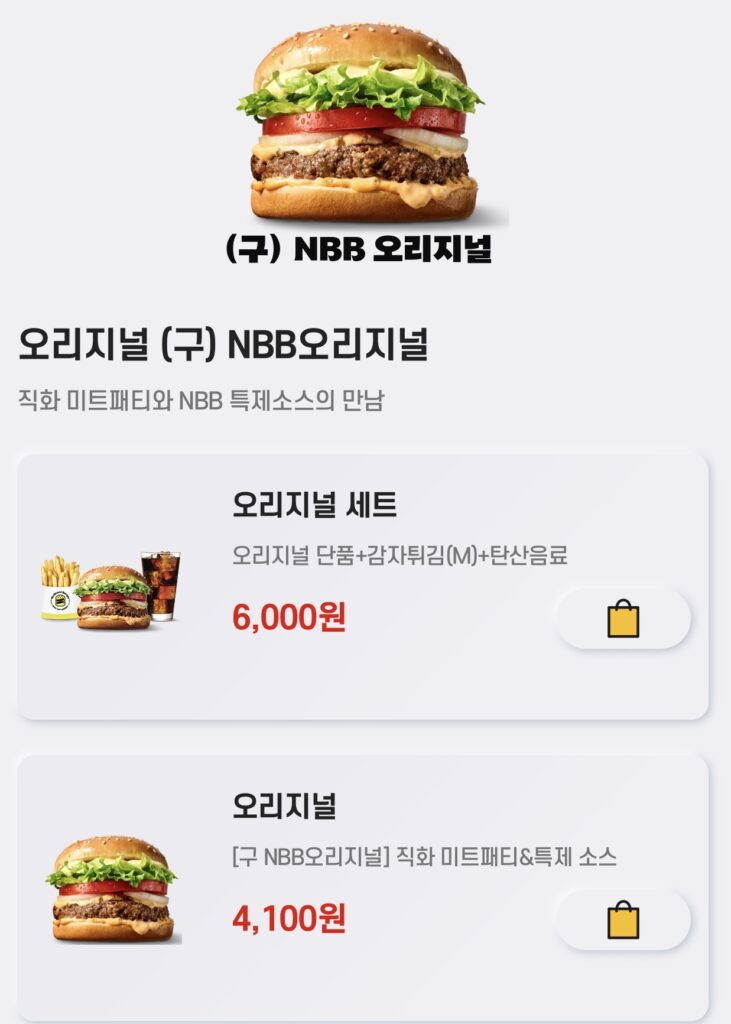Add the 4,100원 오리지널 burger to cart
This screenshot has height=1024, width=731.
[x=622, y=919]
